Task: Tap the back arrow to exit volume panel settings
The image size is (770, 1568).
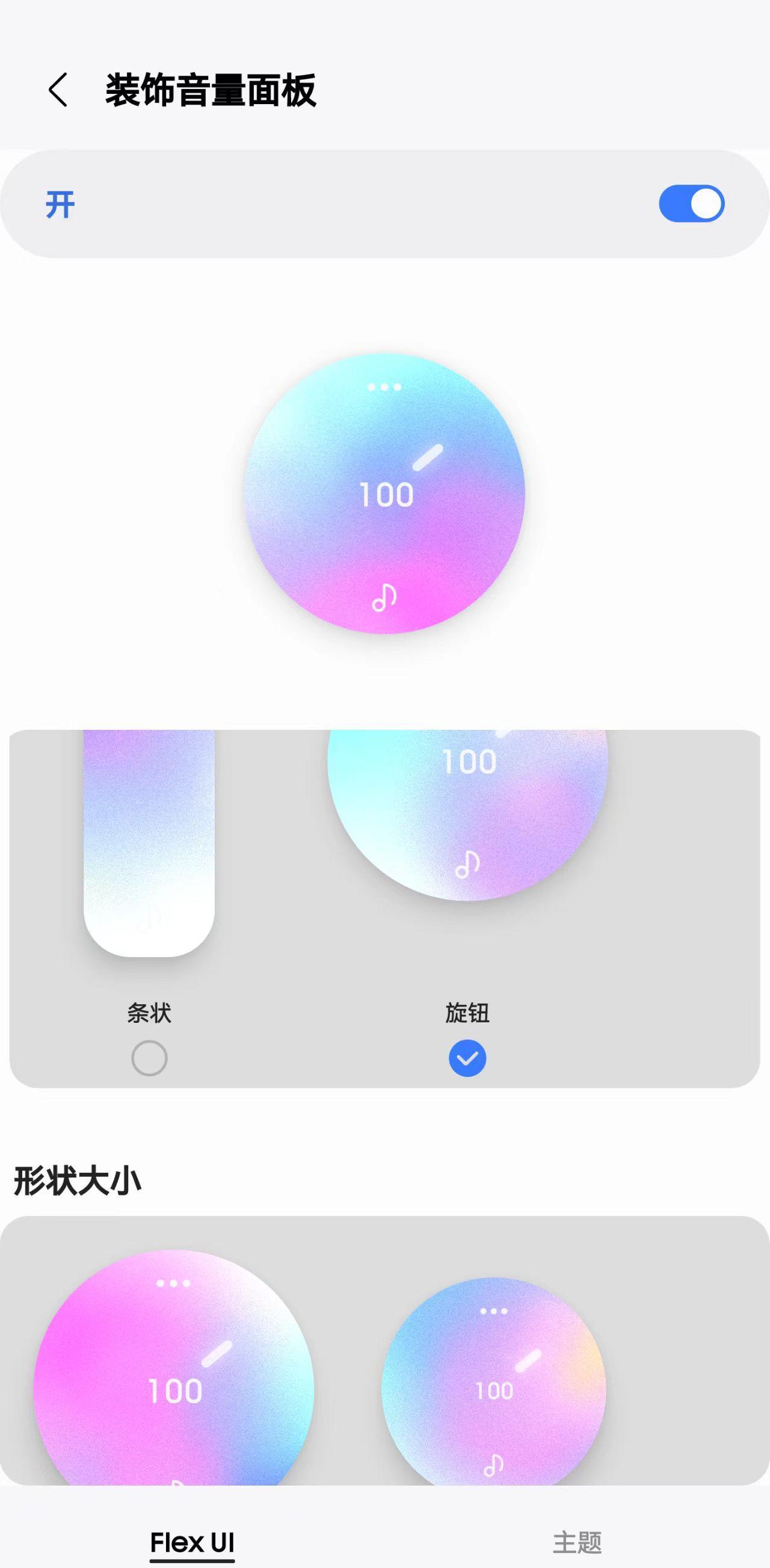Action: pyautogui.click(x=58, y=90)
